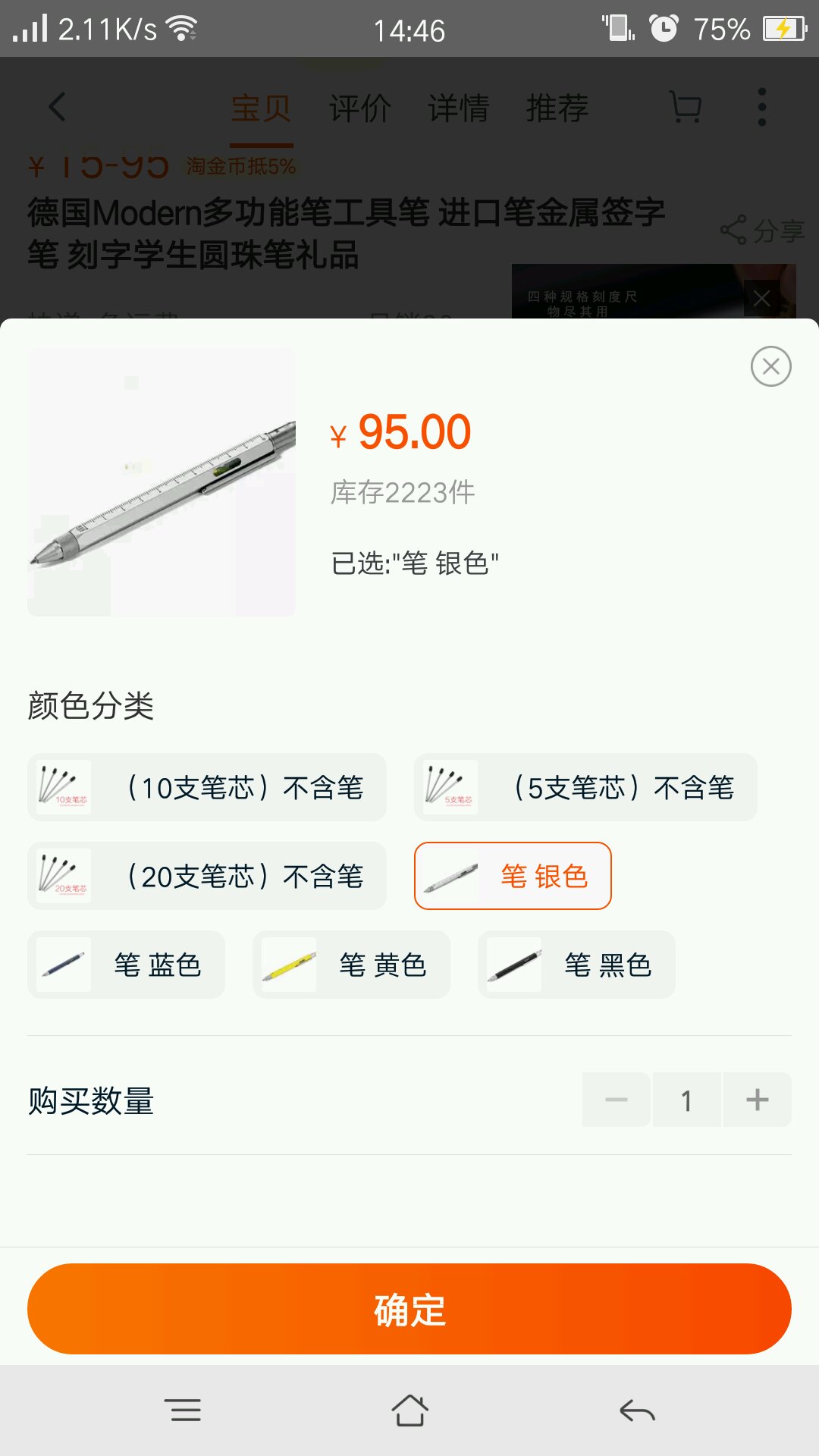Tap the system back button
Viewport: 819px width, 1456px height.
pyautogui.click(x=637, y=1410)
